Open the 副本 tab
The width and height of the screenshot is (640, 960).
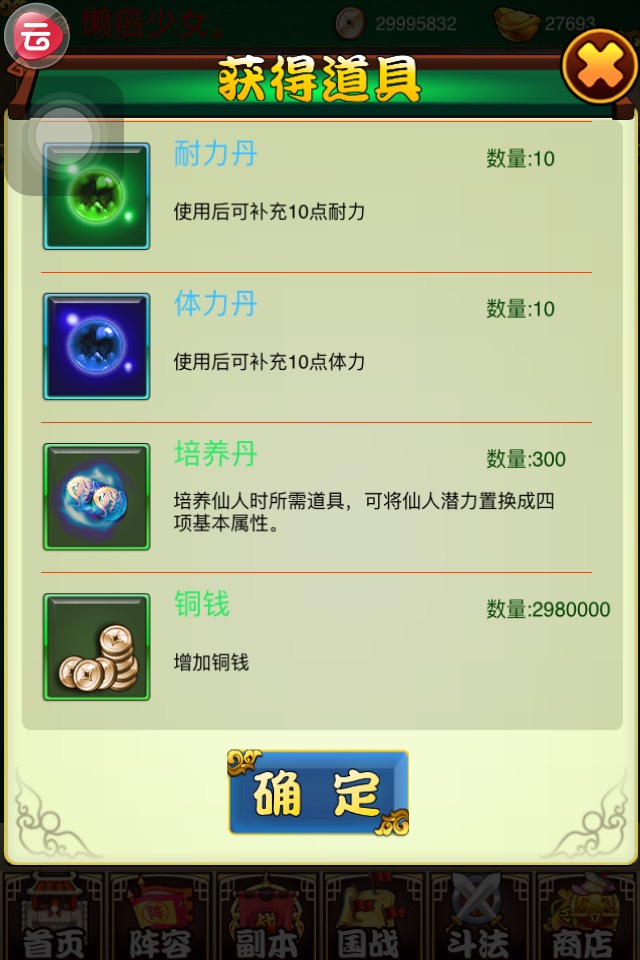(x=266, y=916)
